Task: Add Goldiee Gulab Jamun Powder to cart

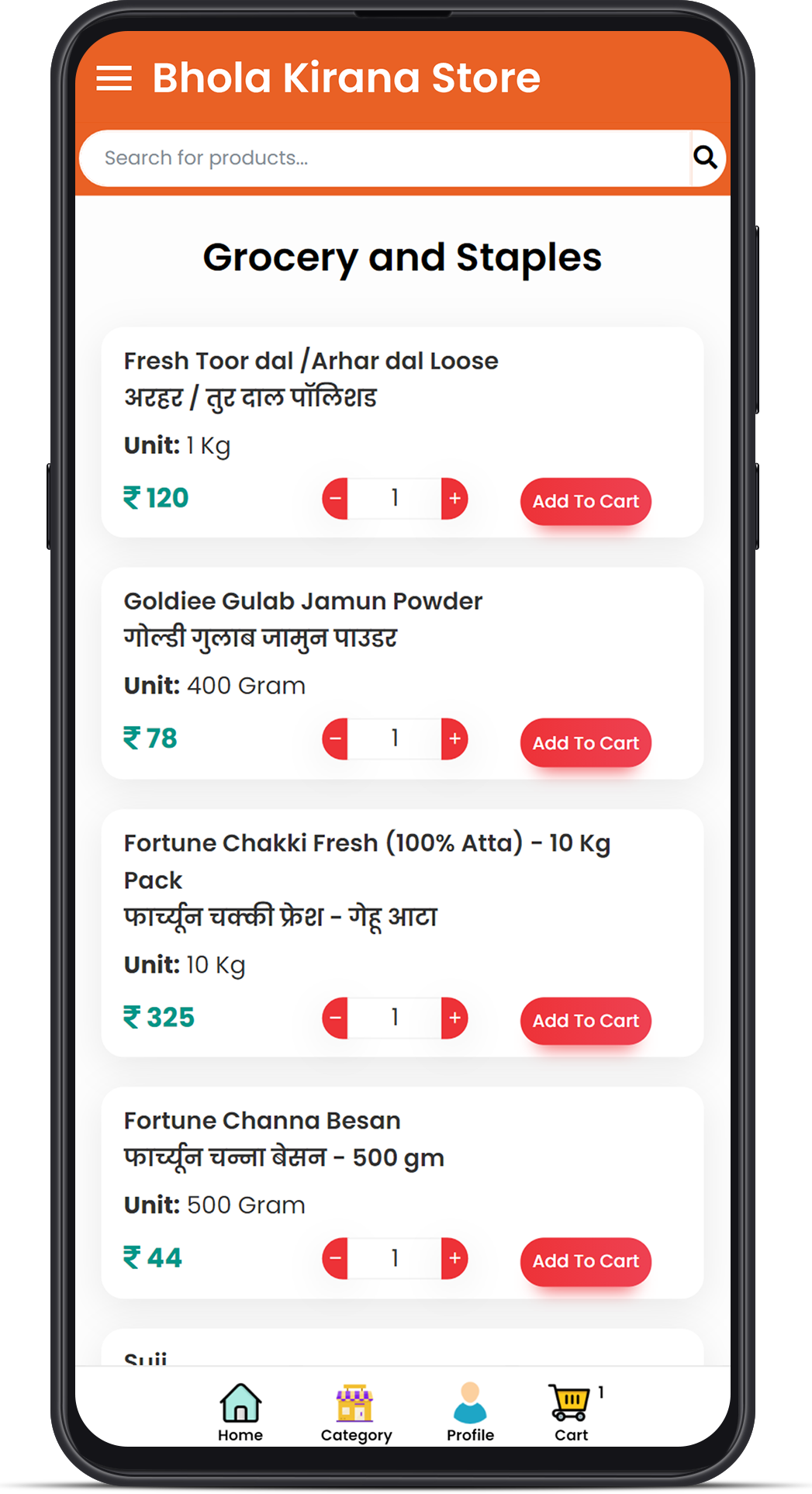Action: point(586,742)
